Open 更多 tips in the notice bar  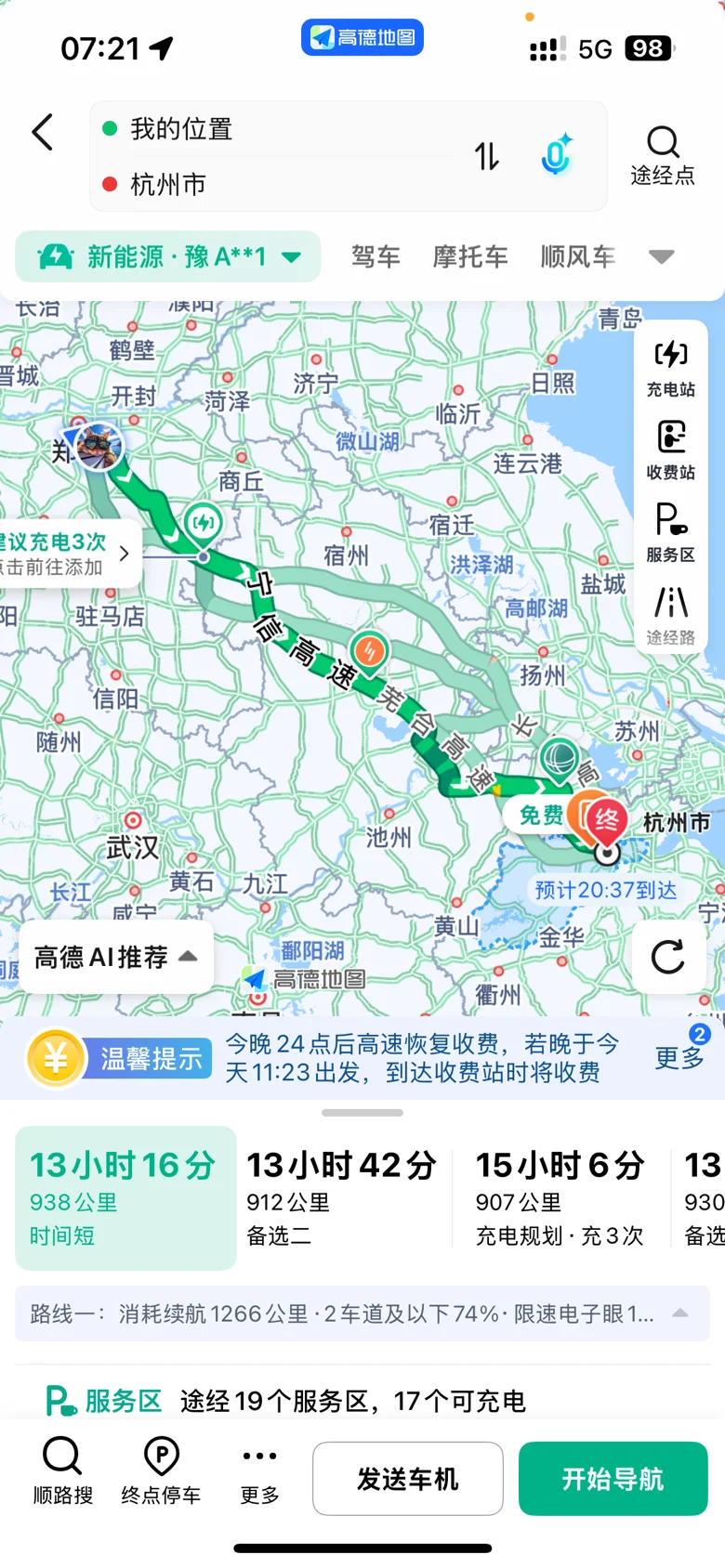click(680, 1057)
